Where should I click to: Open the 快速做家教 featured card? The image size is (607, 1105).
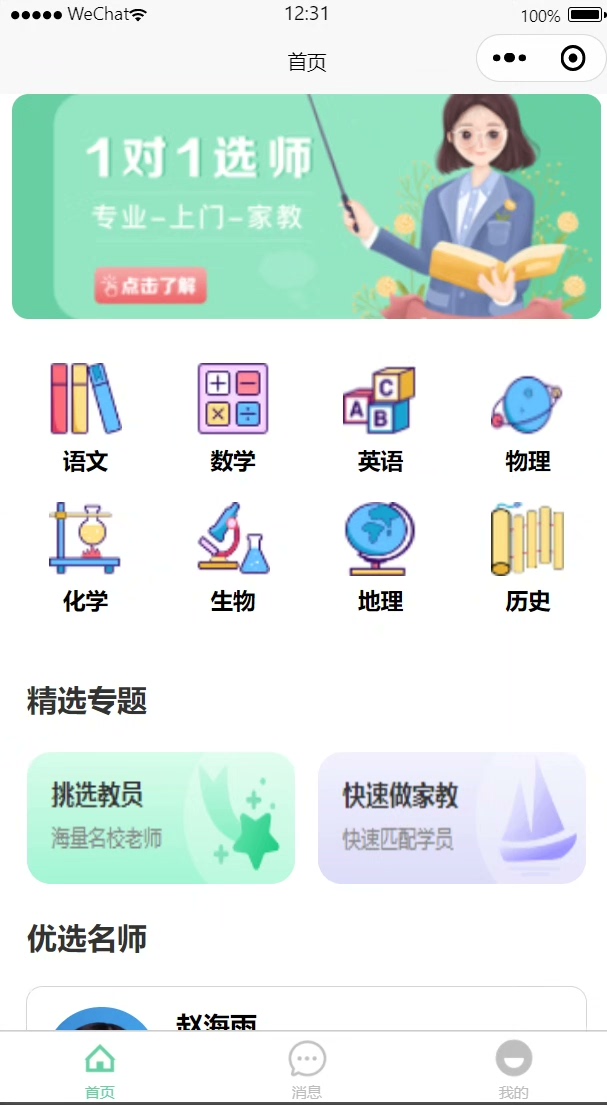452,818
